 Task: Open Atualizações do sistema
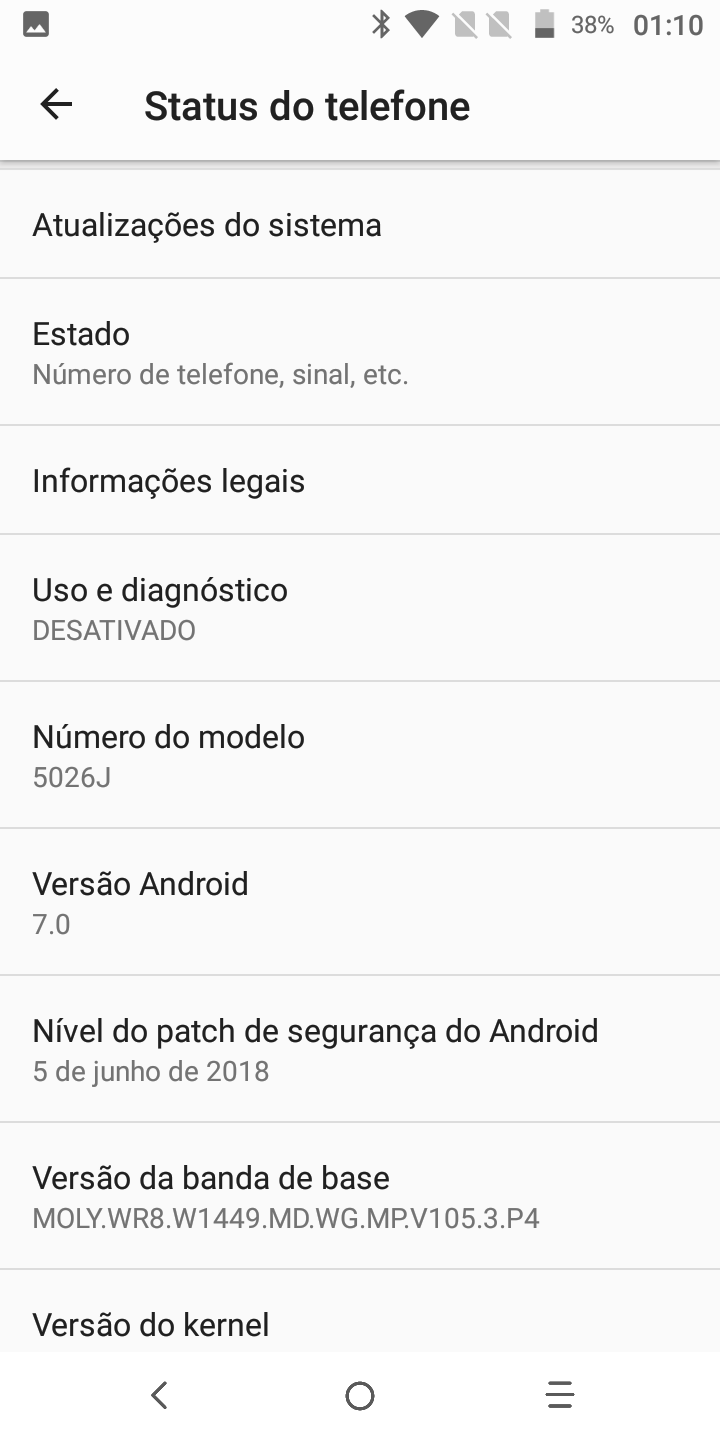[360, 225]
